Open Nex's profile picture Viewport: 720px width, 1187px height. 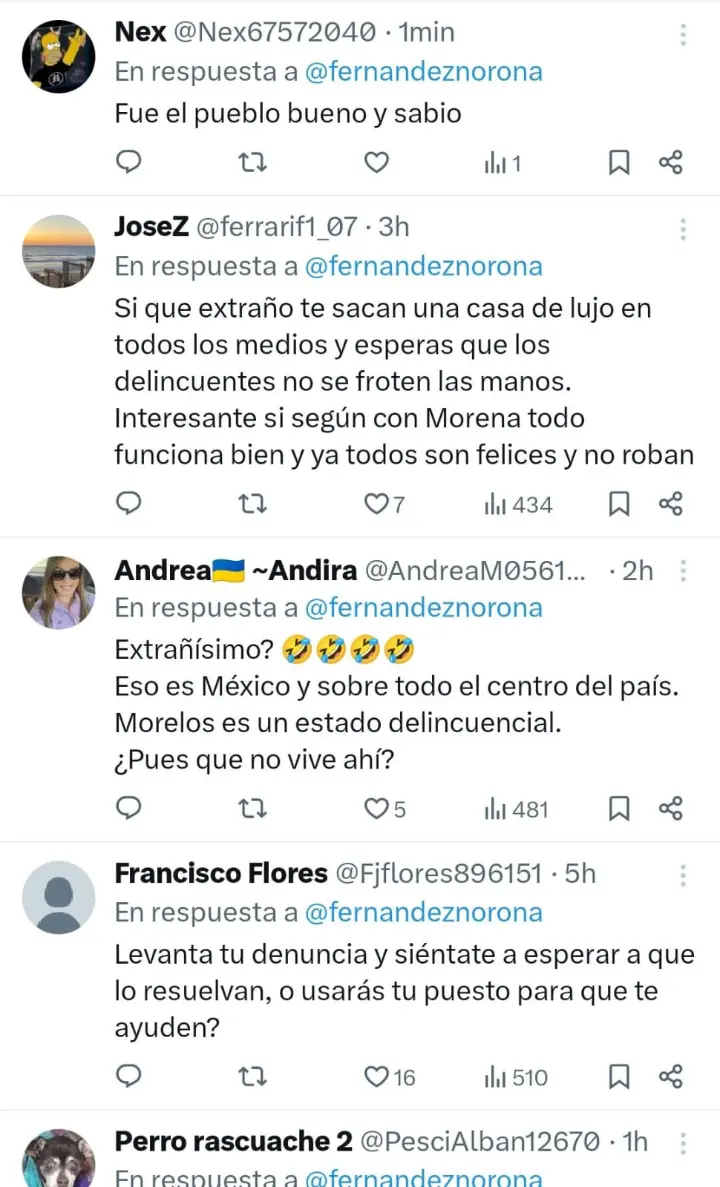(58, 56)
